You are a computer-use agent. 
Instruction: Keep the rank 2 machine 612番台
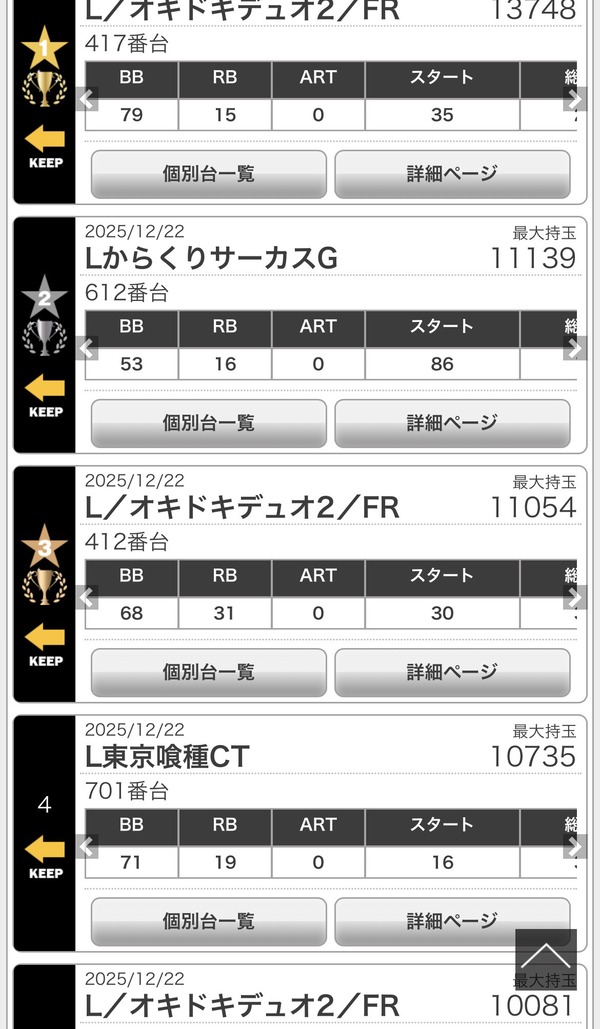[x=45, y=395]
